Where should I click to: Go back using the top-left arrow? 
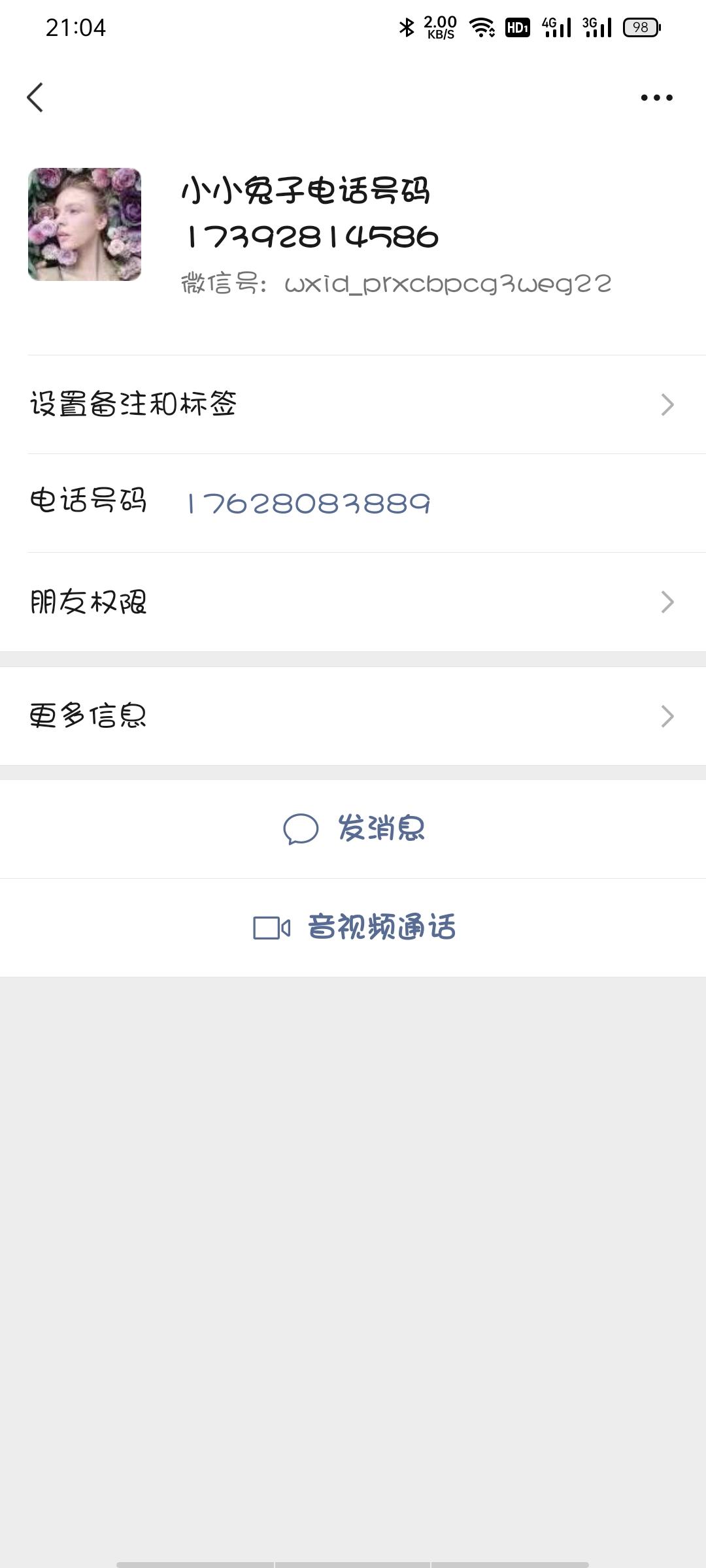35,98
